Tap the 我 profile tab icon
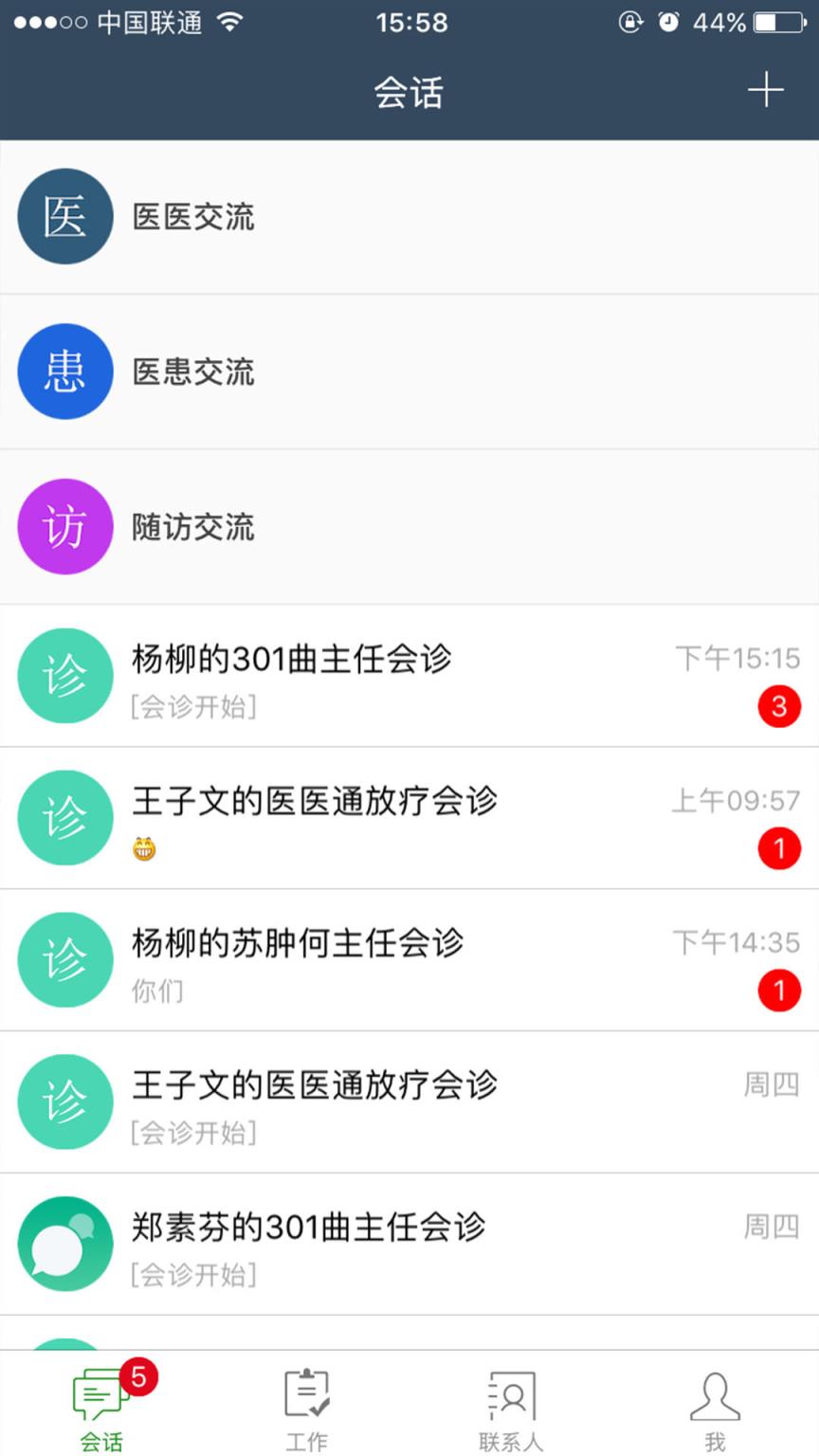Viewport: 819px width, 1456px height. coord(717,1393)
